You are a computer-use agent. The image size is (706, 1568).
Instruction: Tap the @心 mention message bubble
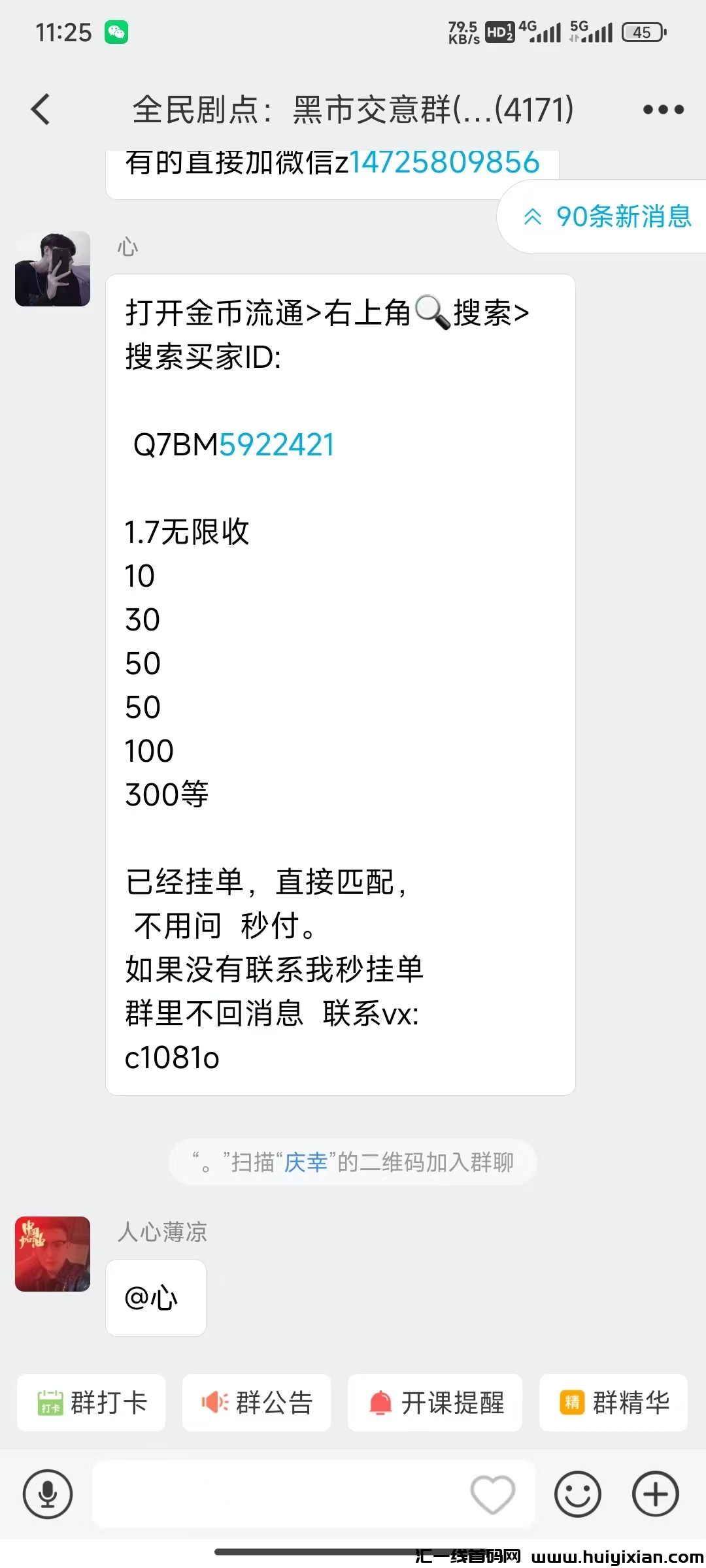pos(156,1298)
